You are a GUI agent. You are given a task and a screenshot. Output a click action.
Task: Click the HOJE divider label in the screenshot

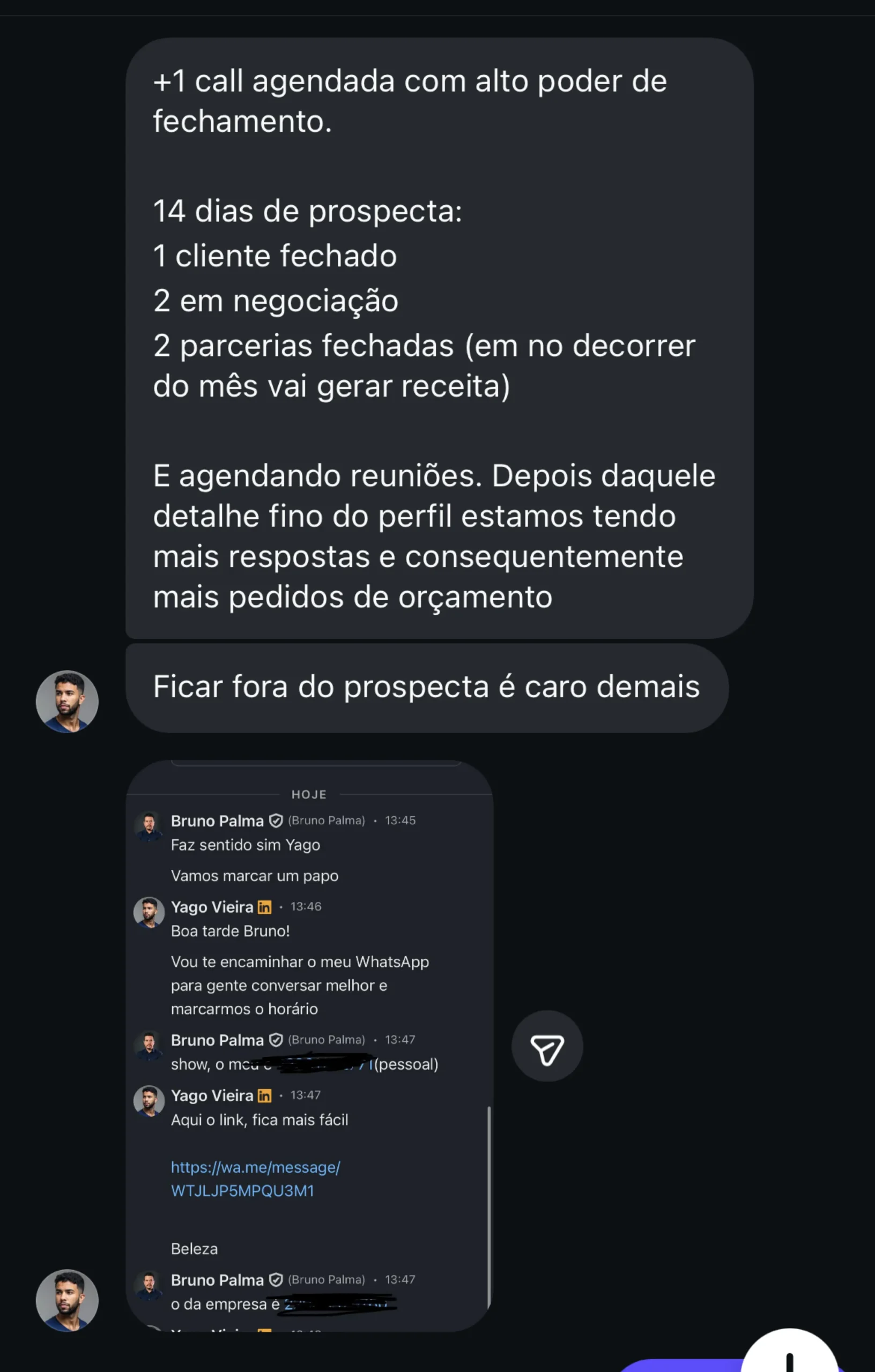(308, 794)
